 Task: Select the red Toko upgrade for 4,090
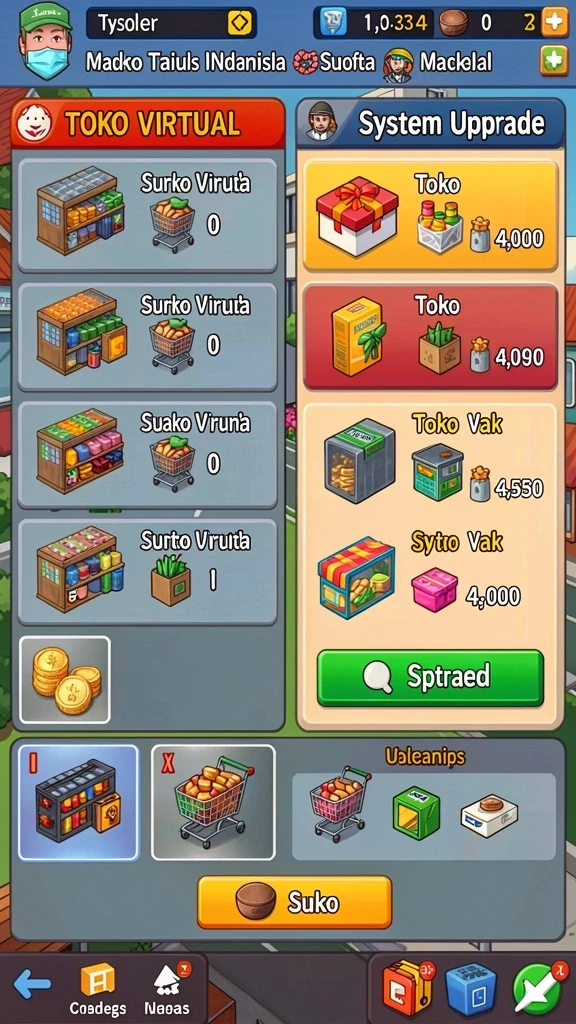pyautogui.click(x=431, y=337)
